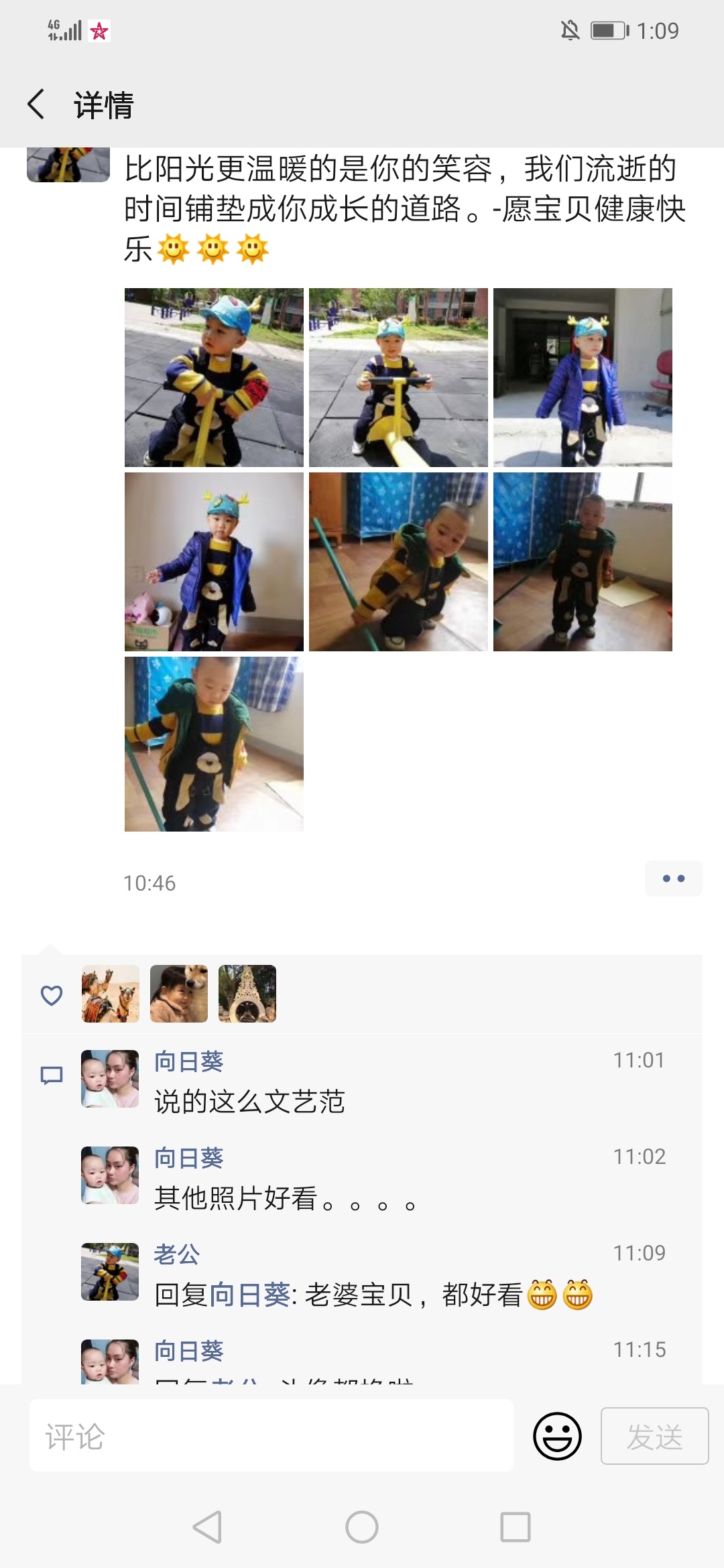
Task: Open the fifth photo of the boy squatting indoors
Action: [x=398, y=562]
